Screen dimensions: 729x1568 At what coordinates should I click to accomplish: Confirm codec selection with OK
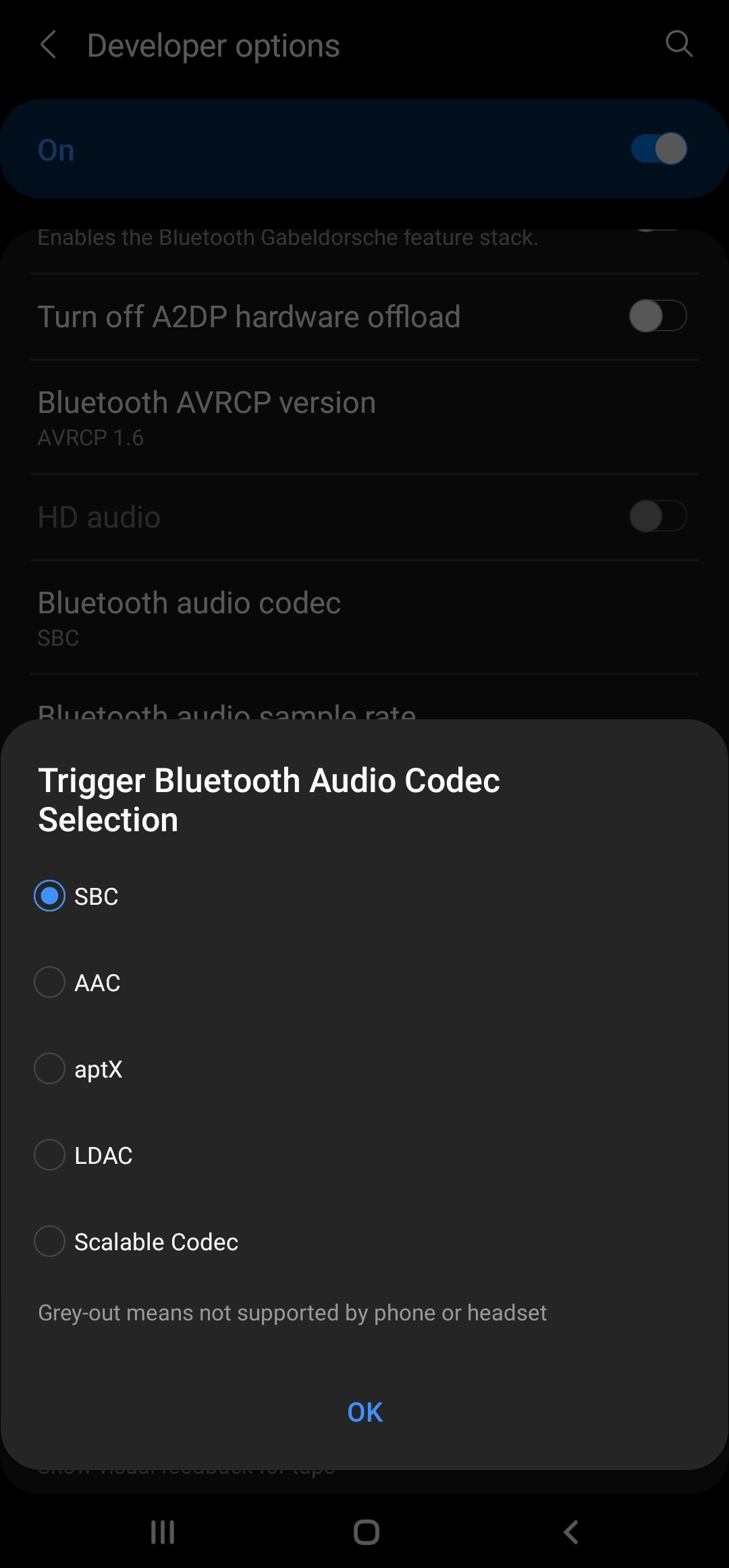pyautogui.click(x=364, y=1411)
